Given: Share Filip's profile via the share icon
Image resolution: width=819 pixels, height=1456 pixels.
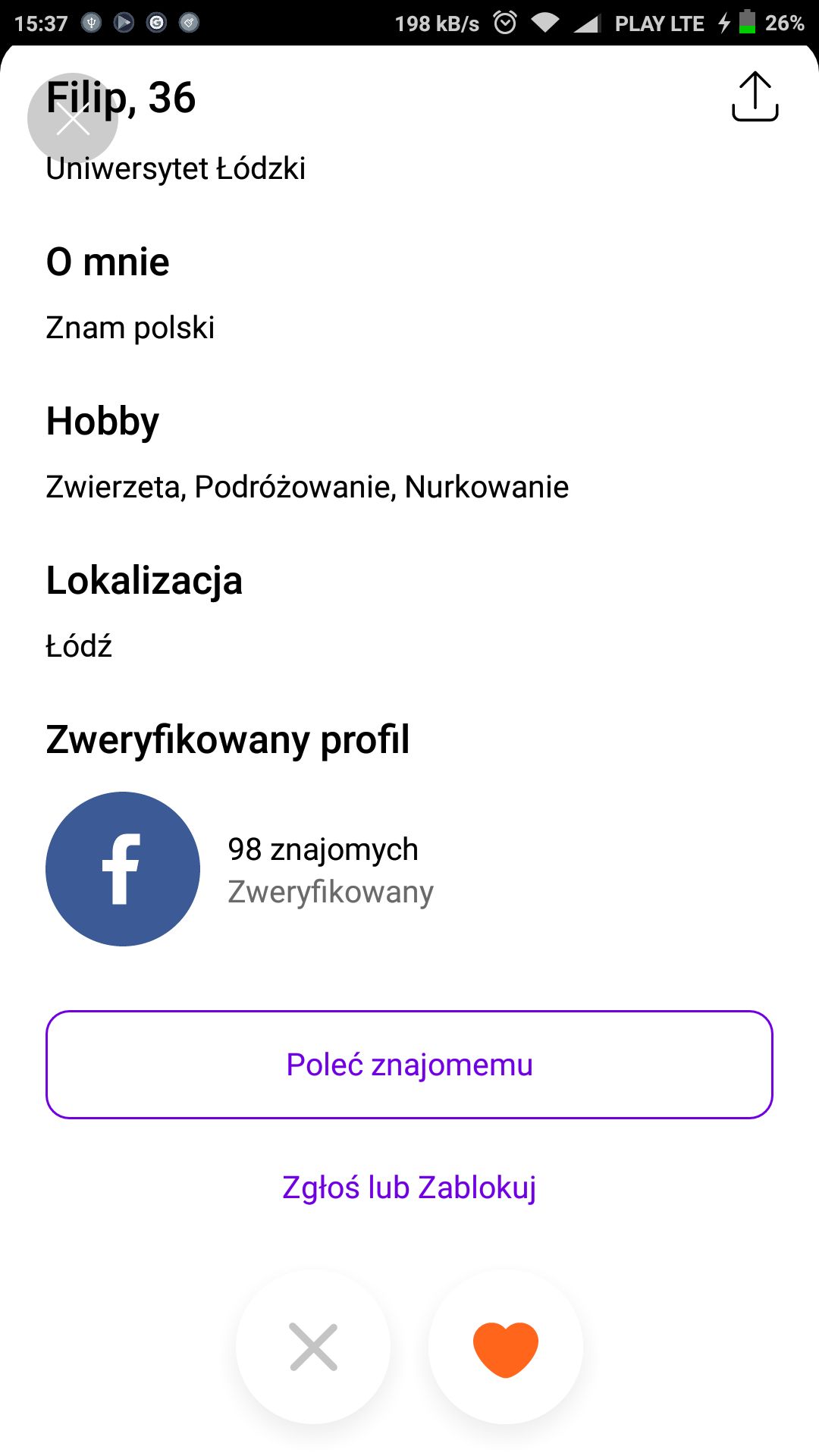Looking at the screenshot, I should point(755,96).
